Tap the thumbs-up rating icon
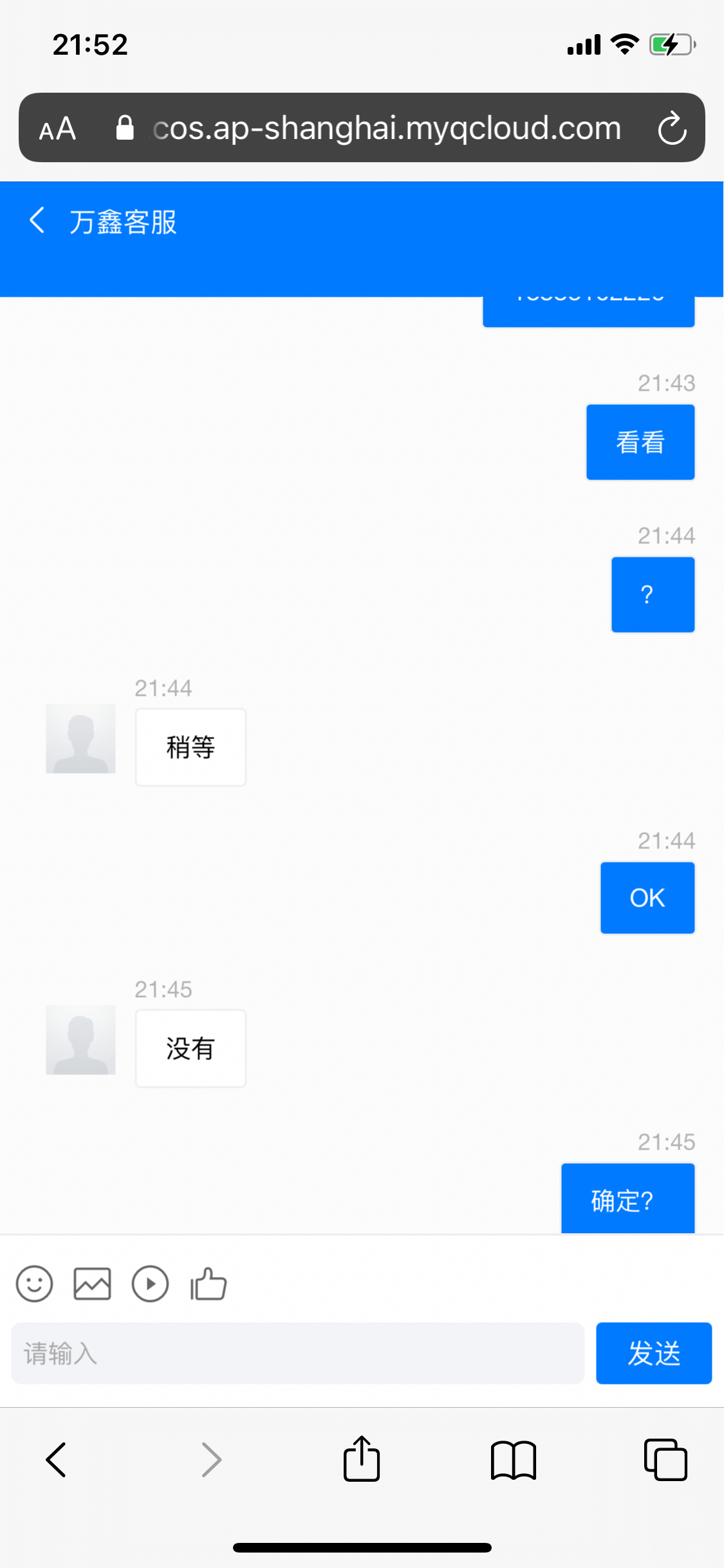This screenshot has height=1568, width=724. [x=208, y=1284]
